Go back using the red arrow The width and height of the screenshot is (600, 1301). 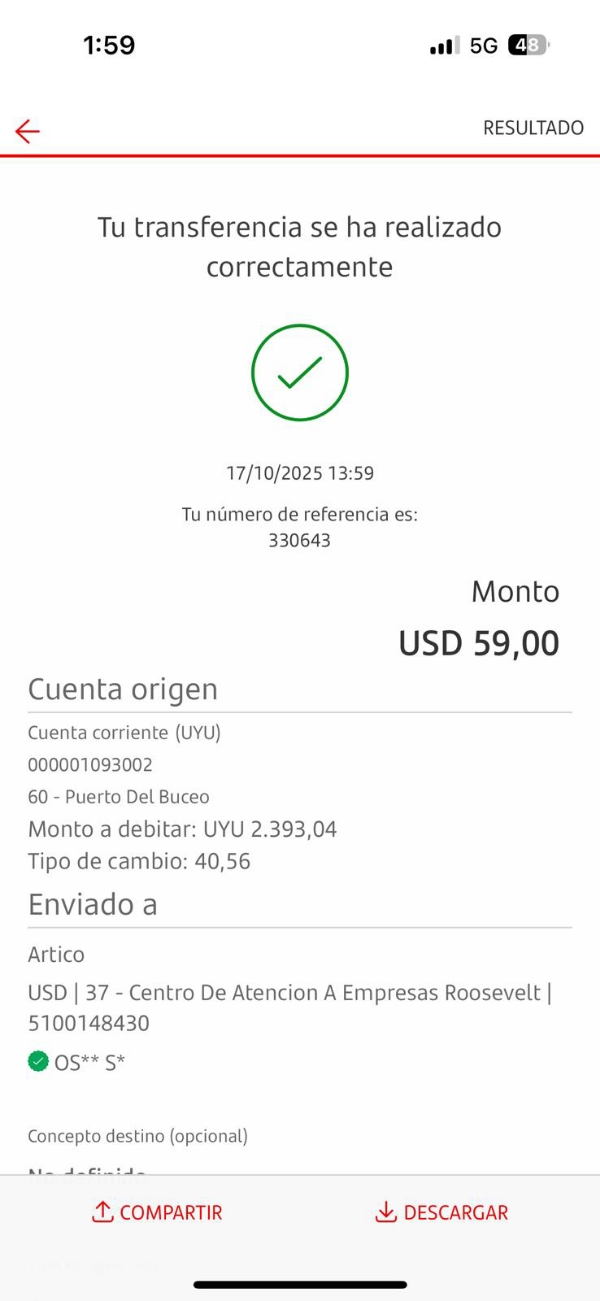[x=27, y=131]
